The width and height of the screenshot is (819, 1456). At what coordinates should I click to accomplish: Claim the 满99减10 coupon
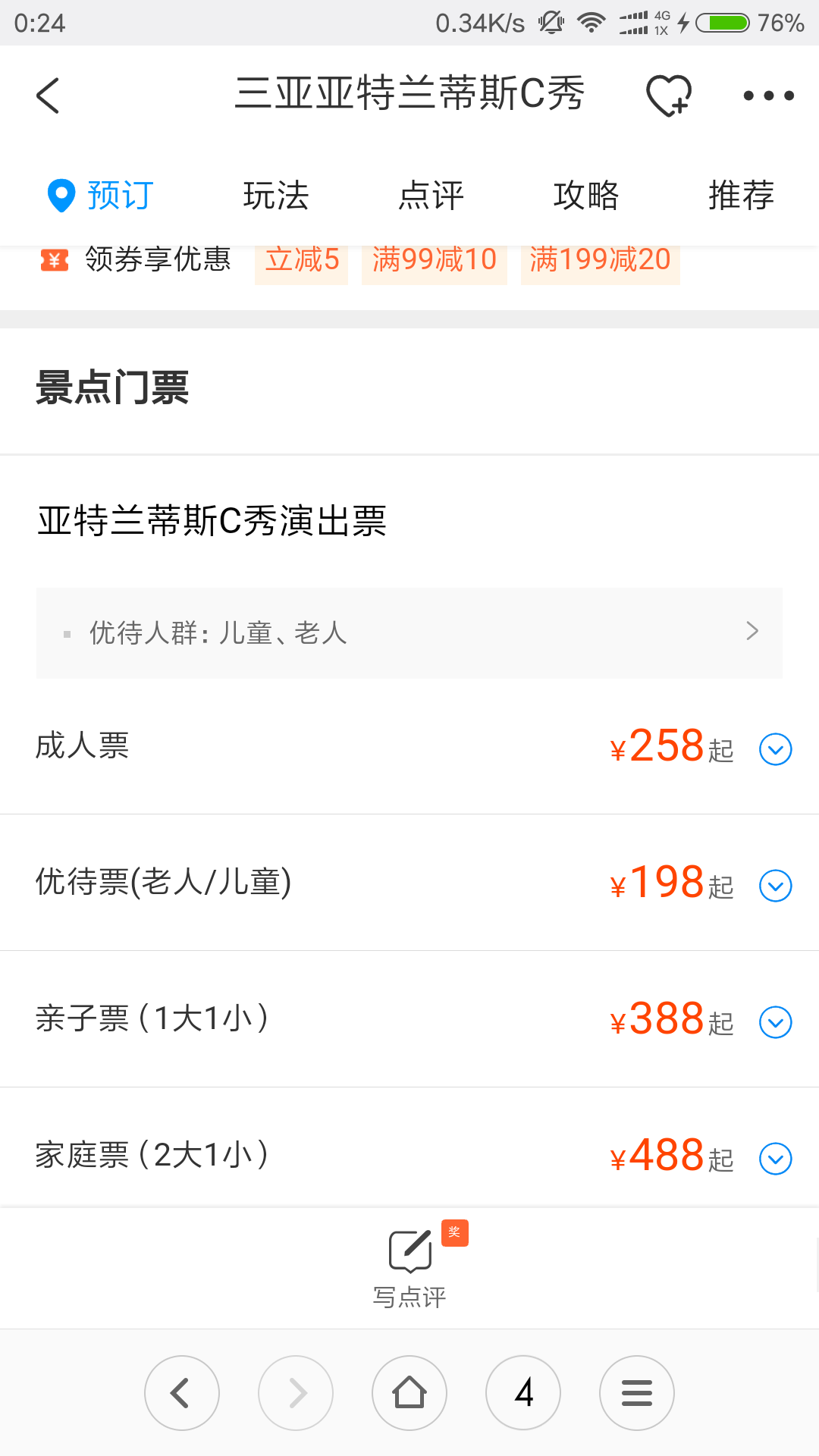point(435,260)
